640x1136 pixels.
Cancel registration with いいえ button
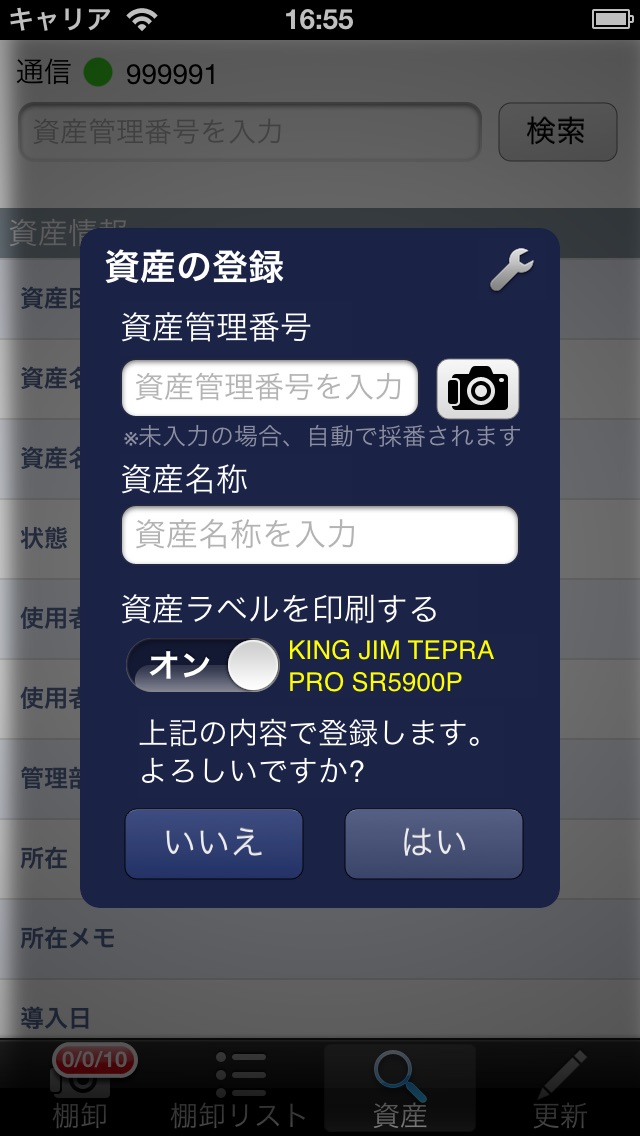(x=214, y=843)
